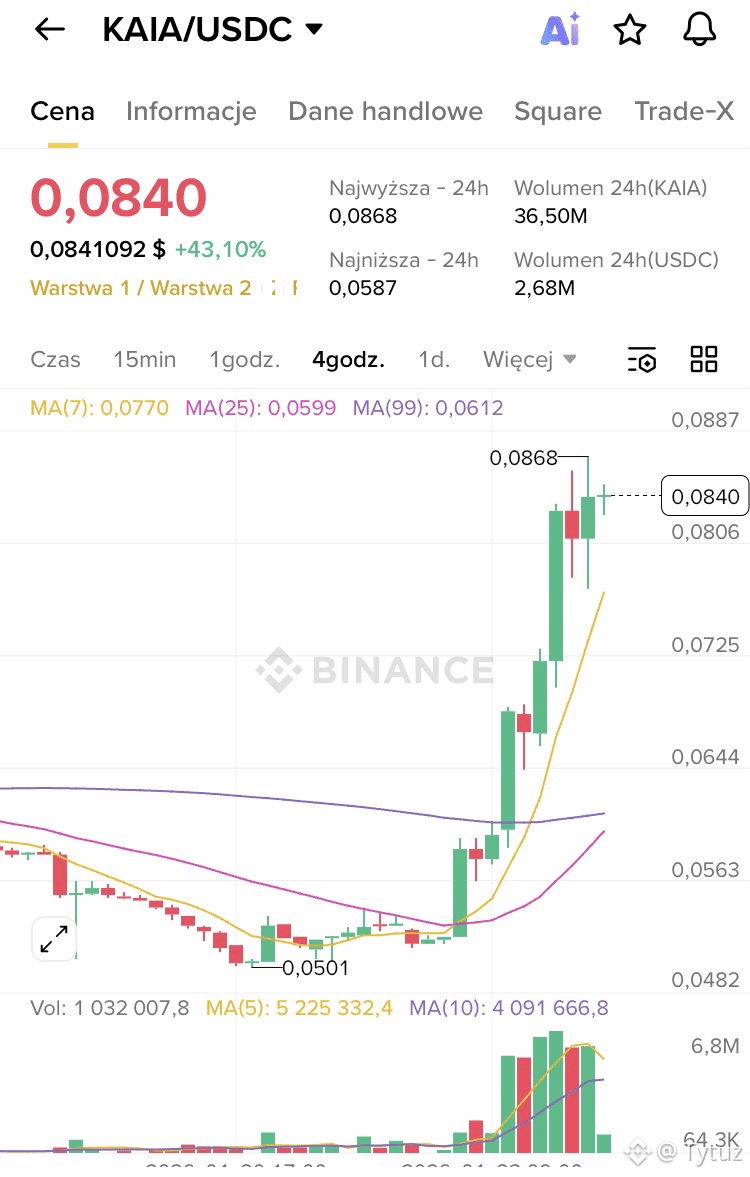
Task: Open price alerts with the bell icon
Action: [700, 31]
